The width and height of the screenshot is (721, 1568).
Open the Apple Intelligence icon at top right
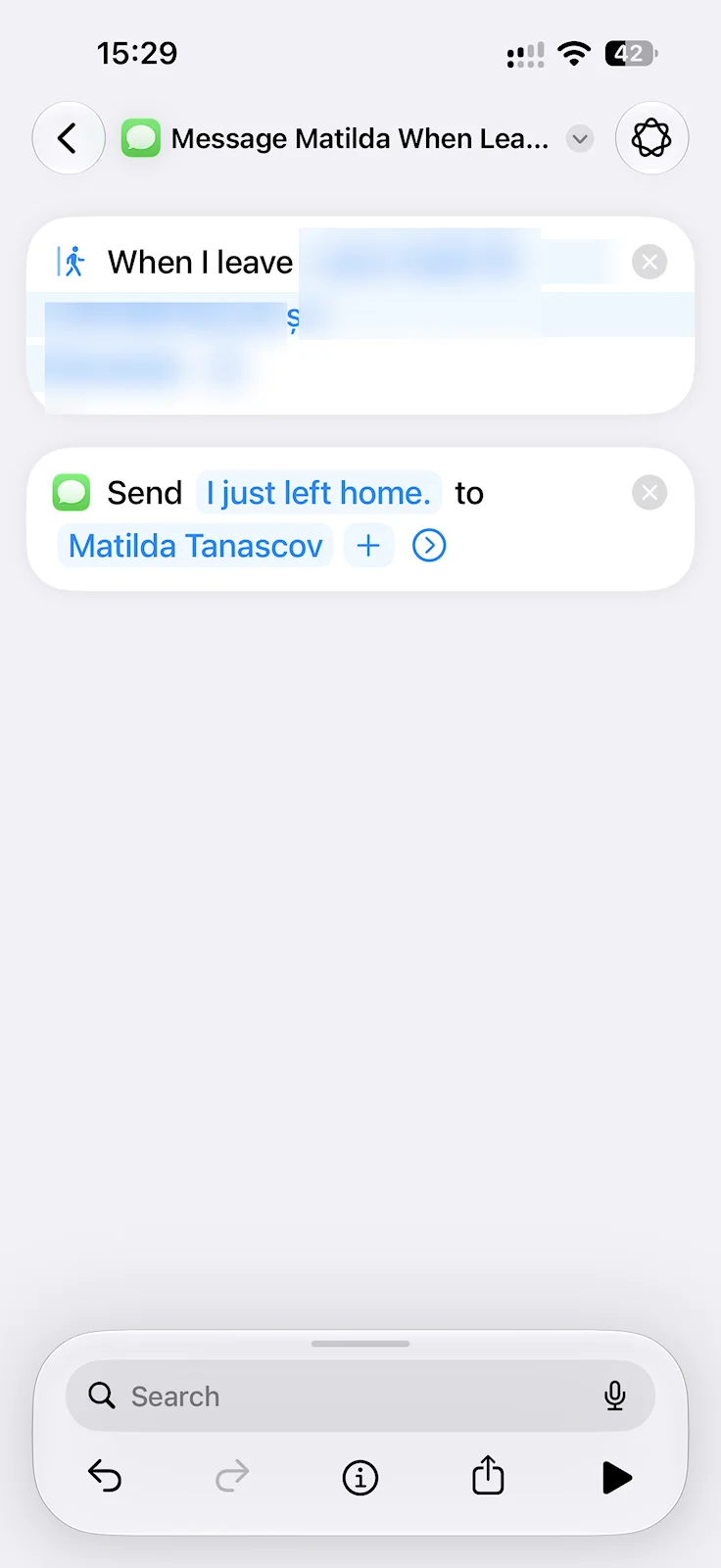(x=651, y=138)
